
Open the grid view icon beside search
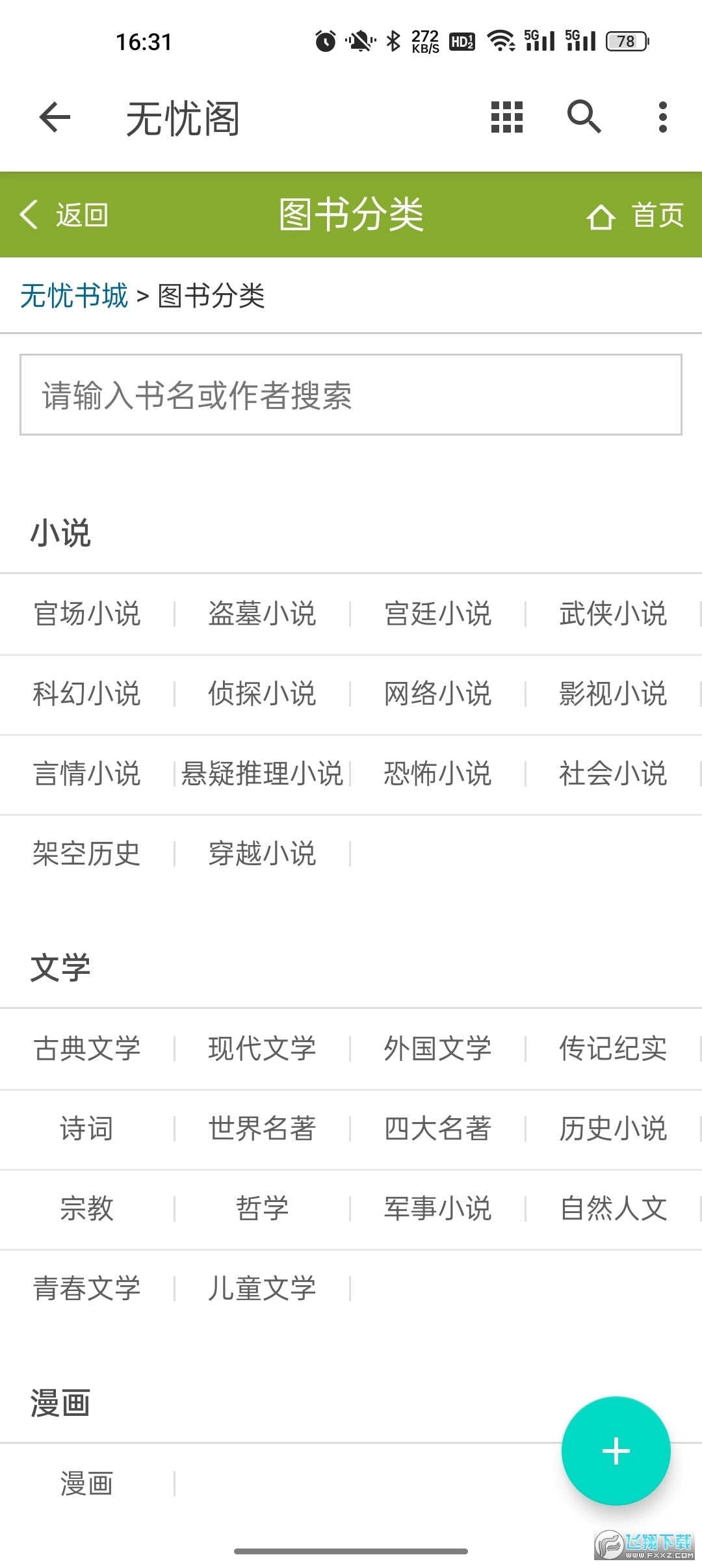click(506, 117)
